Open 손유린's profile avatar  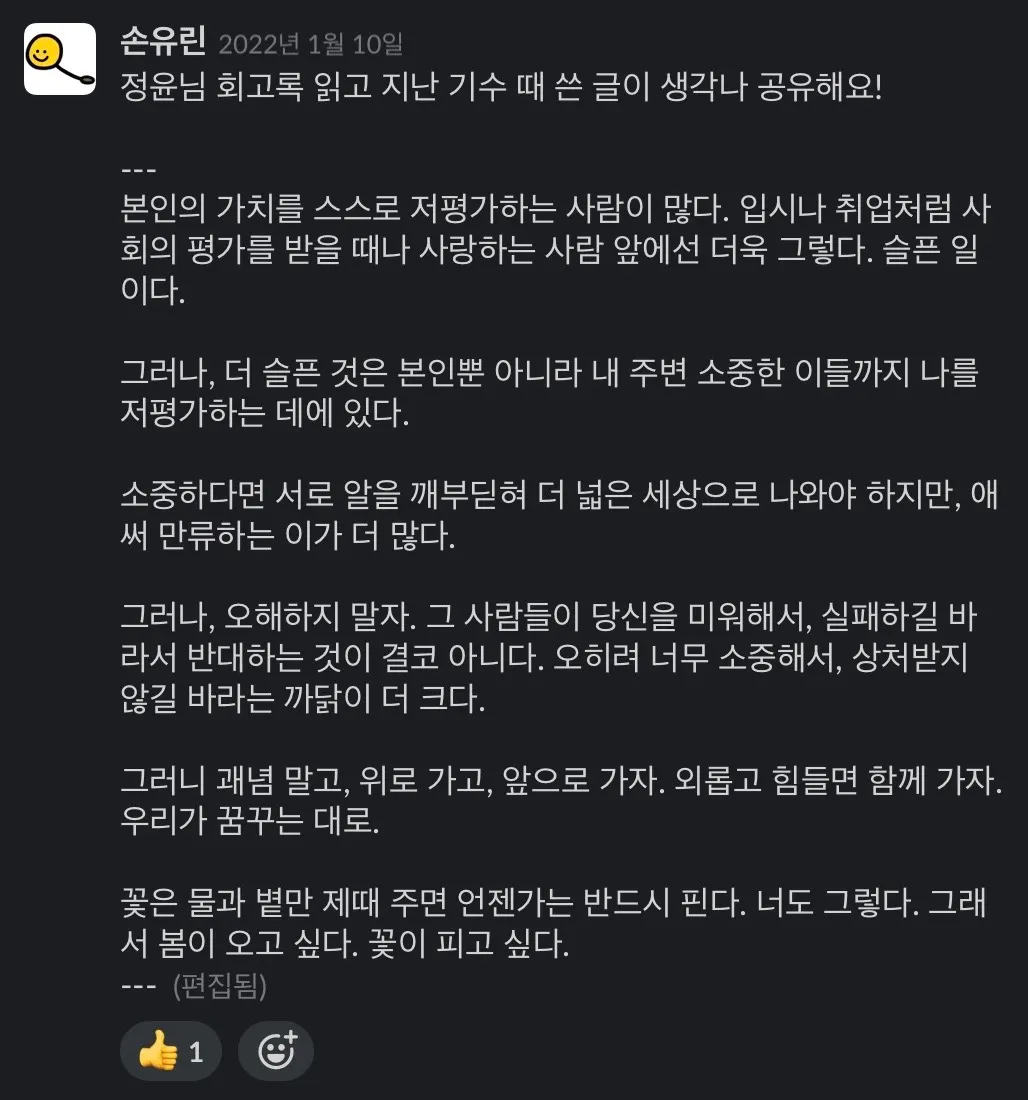click(59, 59)
